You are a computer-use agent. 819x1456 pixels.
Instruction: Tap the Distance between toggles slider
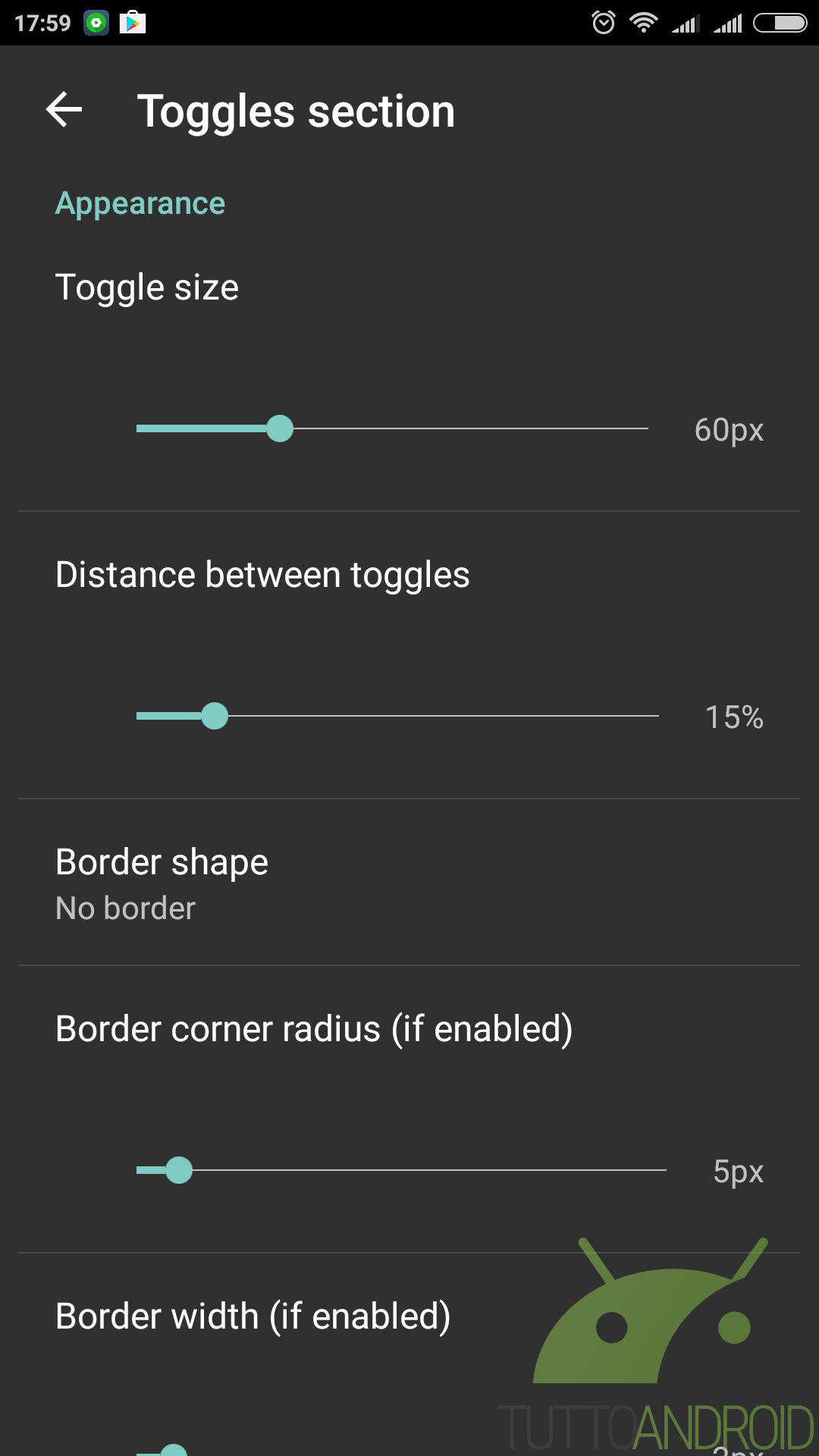397,716
